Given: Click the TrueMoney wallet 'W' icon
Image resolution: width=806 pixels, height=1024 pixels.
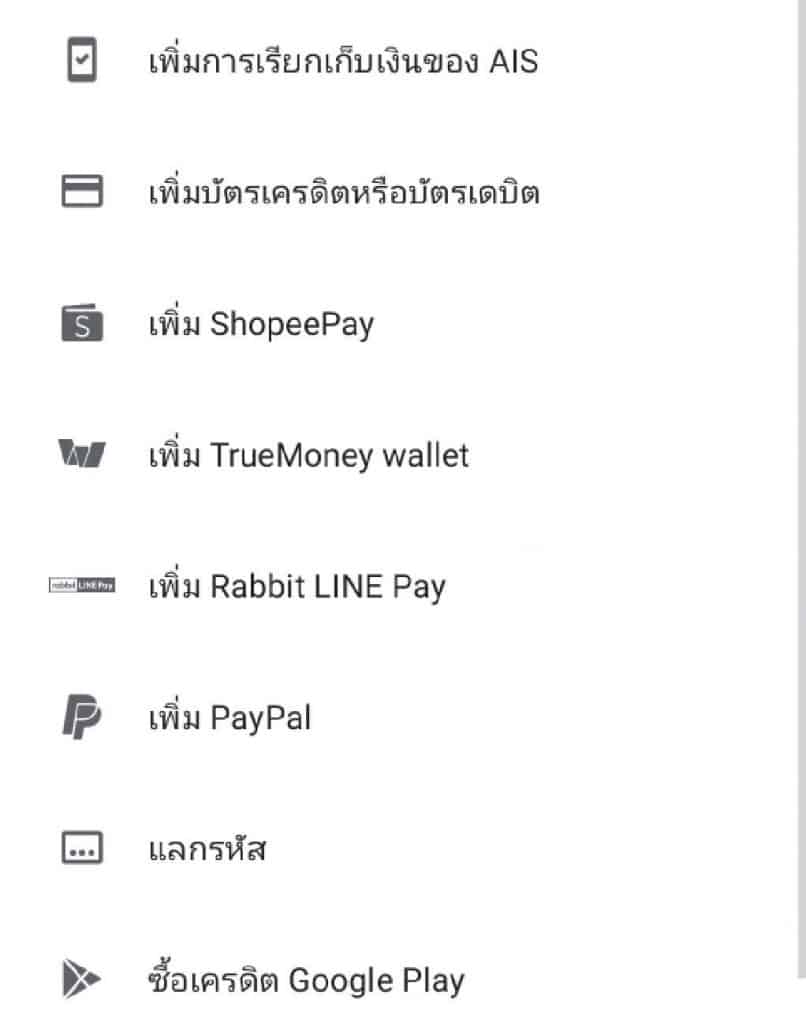Looking at the screenshot, I should click(83, 455).
